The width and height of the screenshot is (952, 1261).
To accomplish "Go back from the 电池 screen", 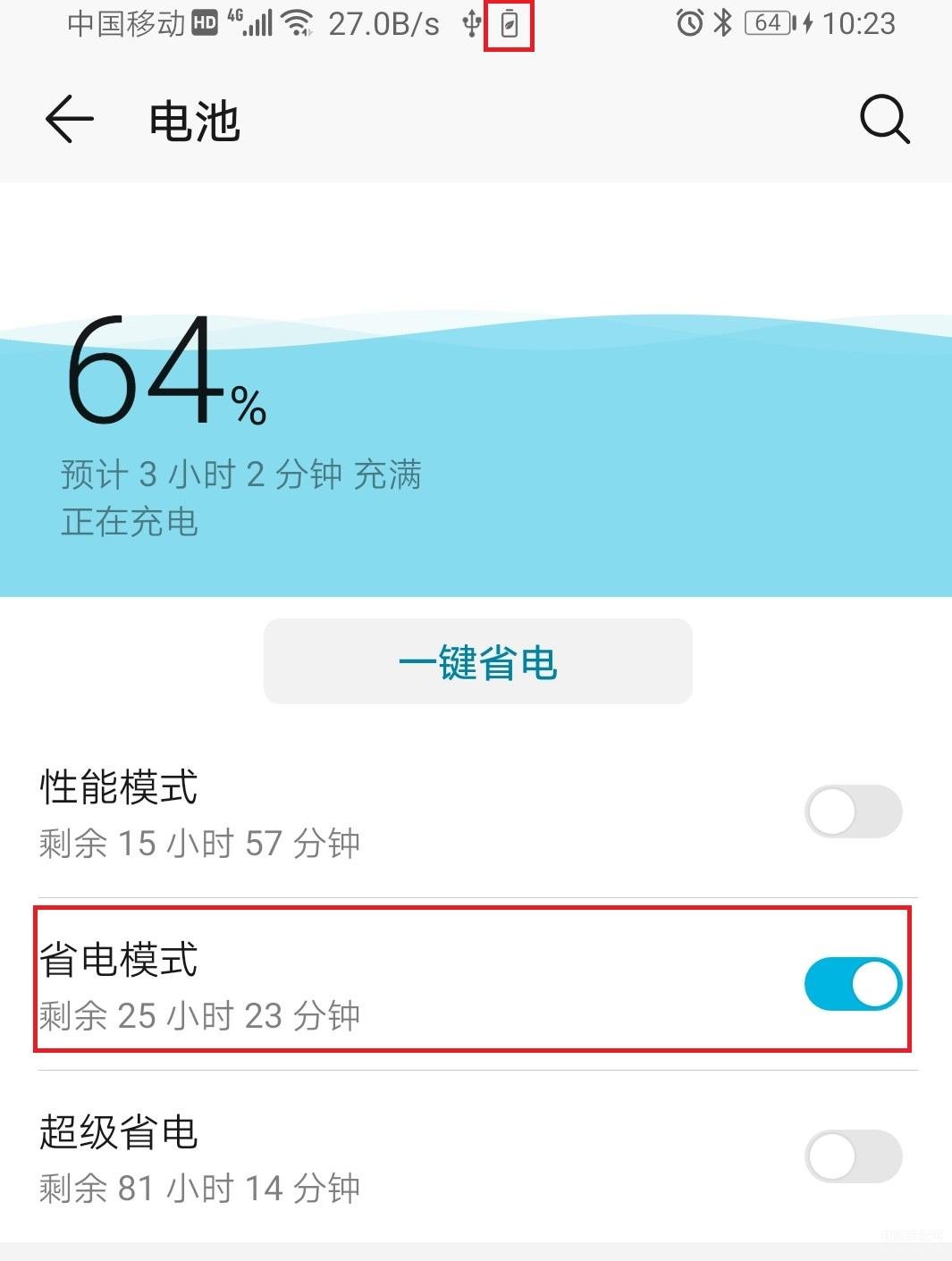I will coord(70,120).
